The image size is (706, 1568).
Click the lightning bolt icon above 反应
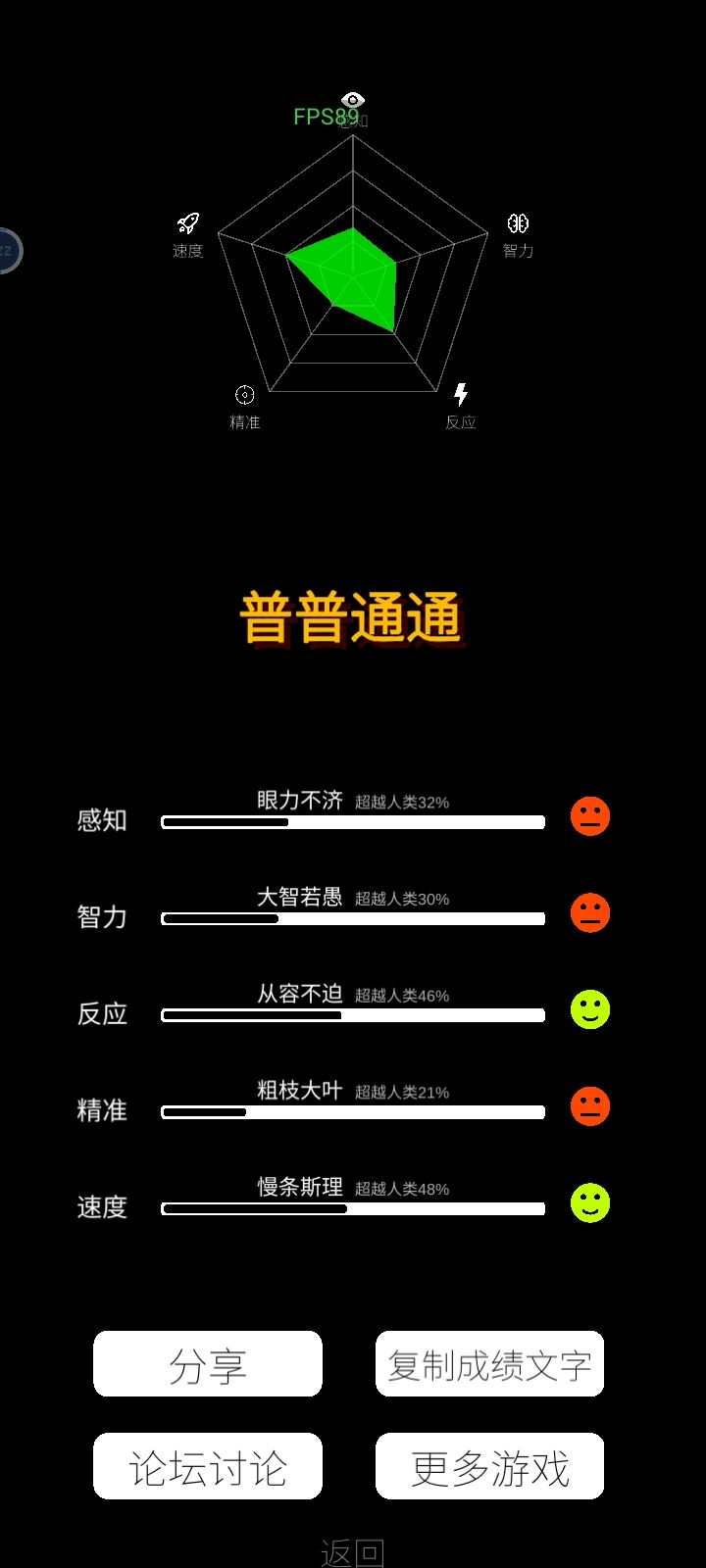click(461, 393)
